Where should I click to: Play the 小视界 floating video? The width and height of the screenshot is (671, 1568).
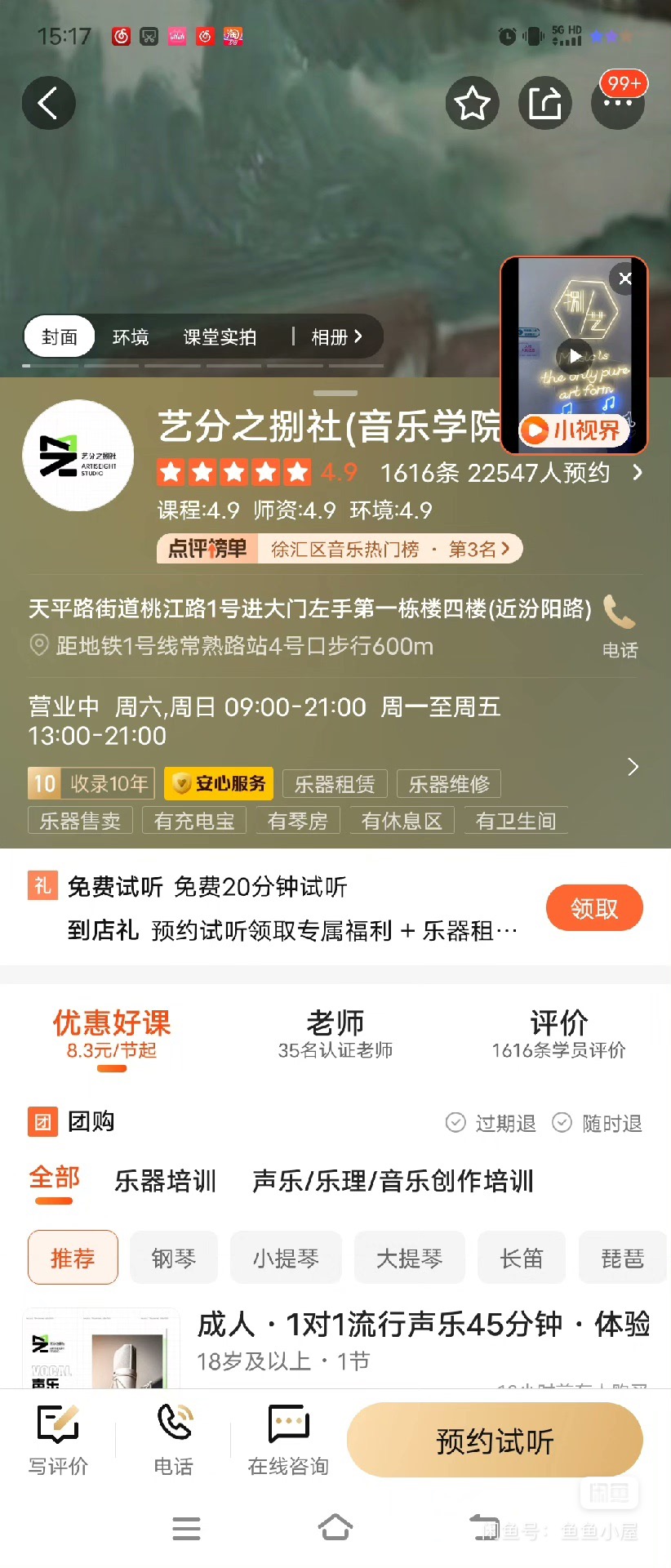pos(574,354)
